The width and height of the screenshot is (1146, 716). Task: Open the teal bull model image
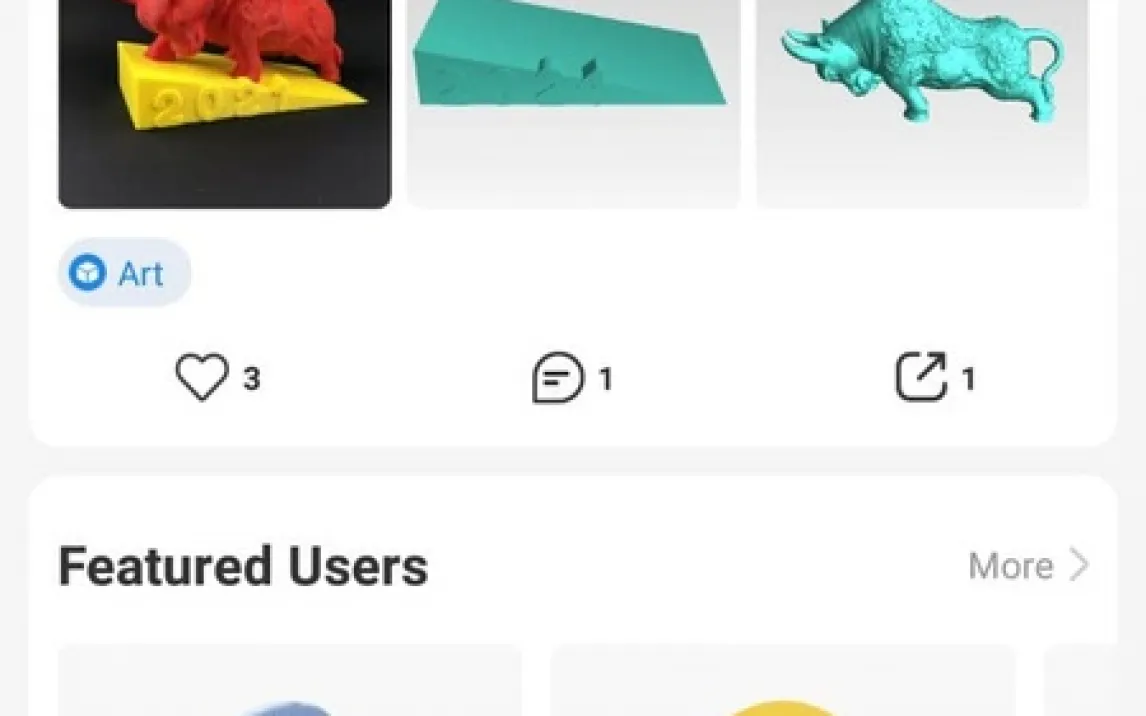click(x=922, y=100)
